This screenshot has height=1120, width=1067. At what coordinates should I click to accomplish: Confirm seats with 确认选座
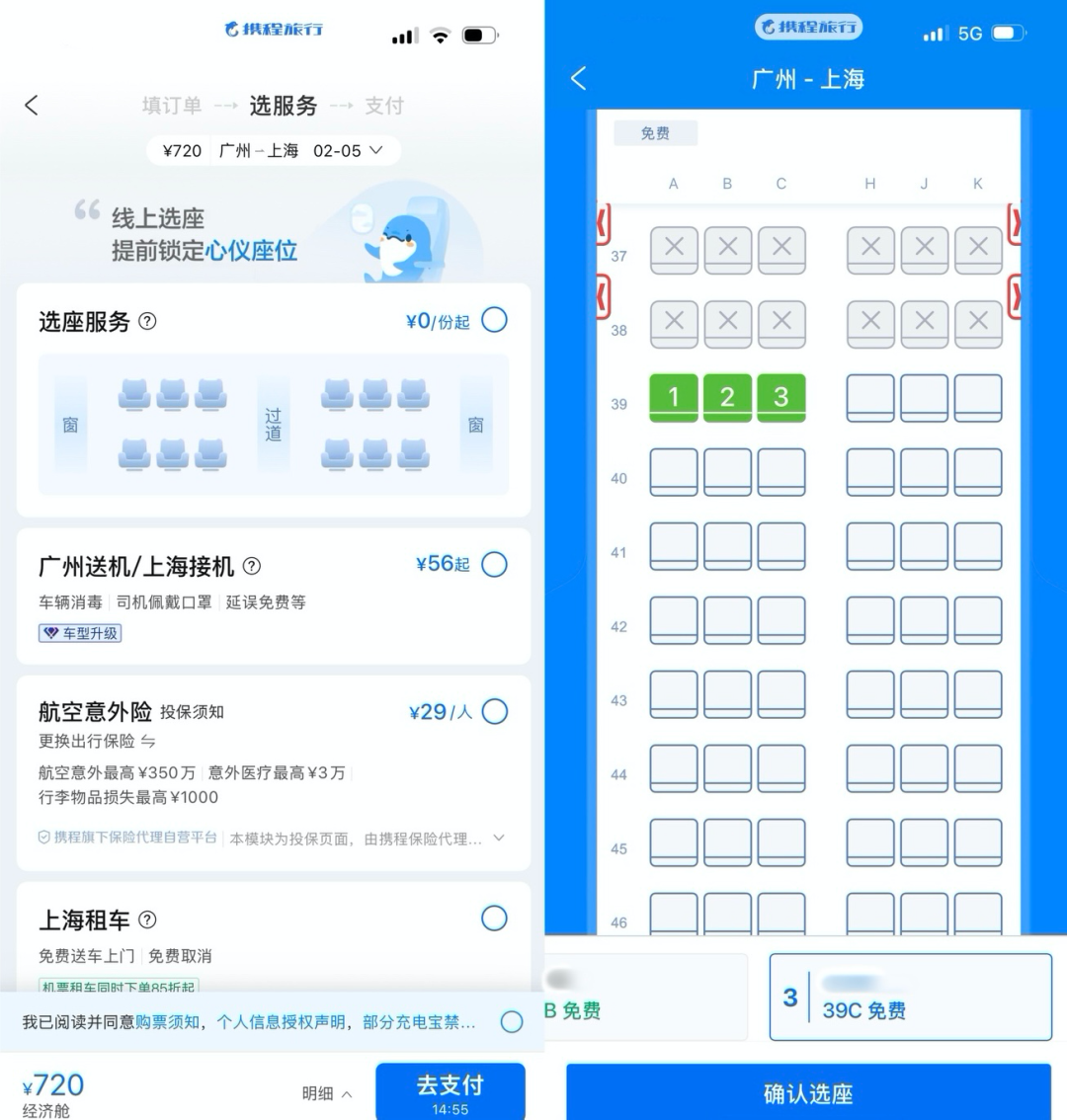(x=807, y=1093)
